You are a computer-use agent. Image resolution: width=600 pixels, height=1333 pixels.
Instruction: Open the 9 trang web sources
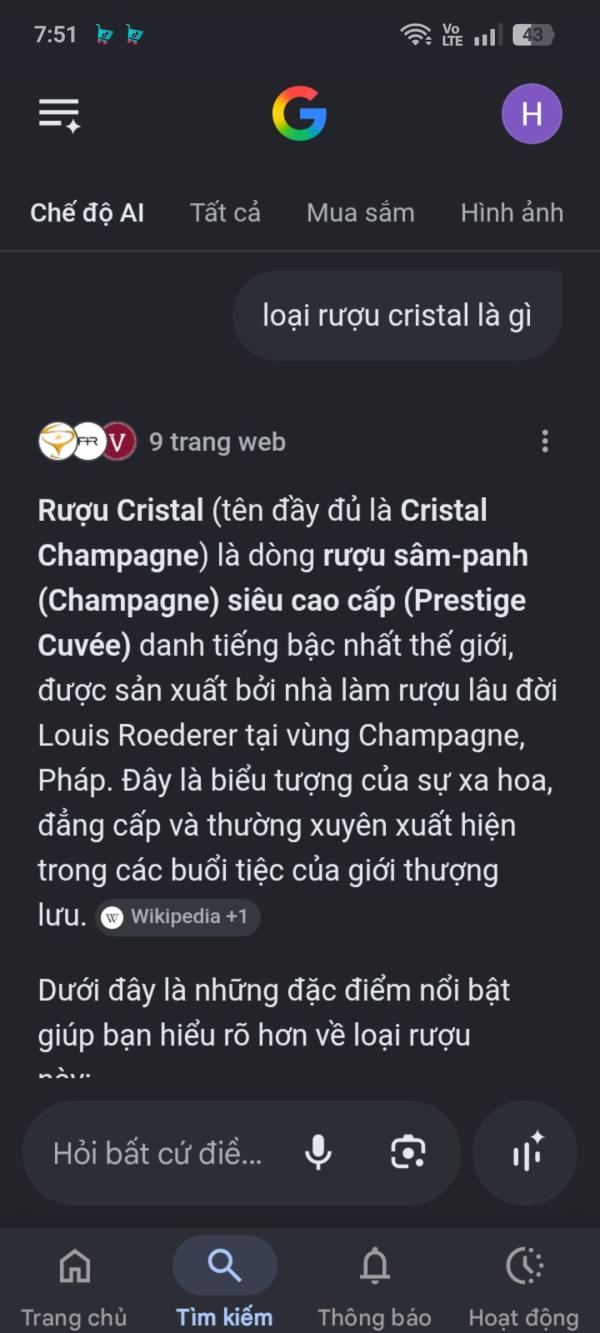[162, 441]
